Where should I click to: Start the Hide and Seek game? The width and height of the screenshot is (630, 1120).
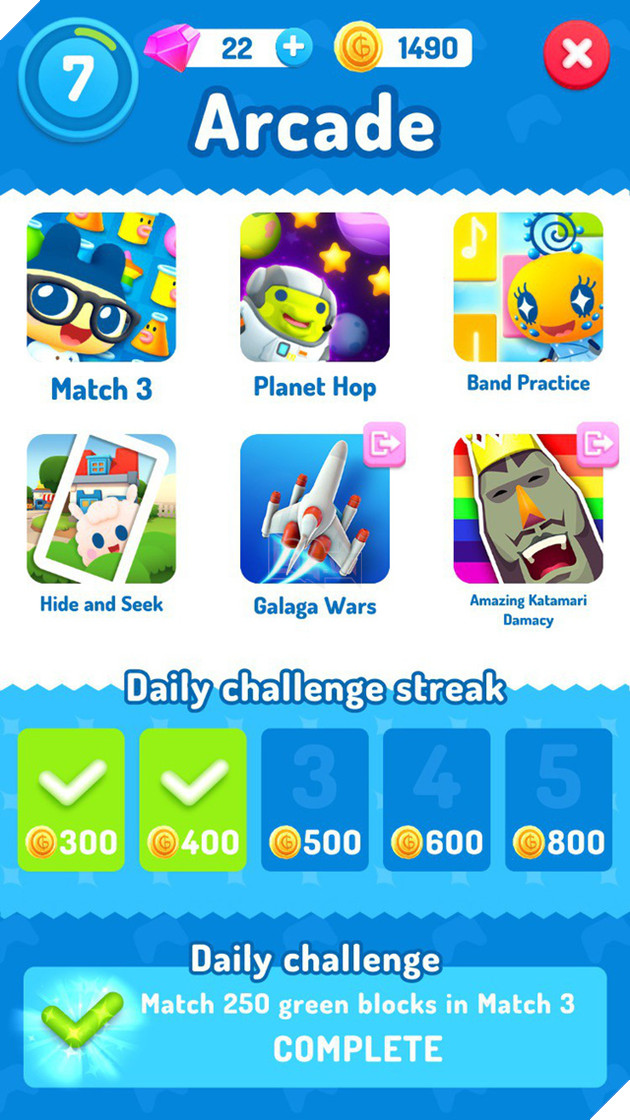coord(101,509)
